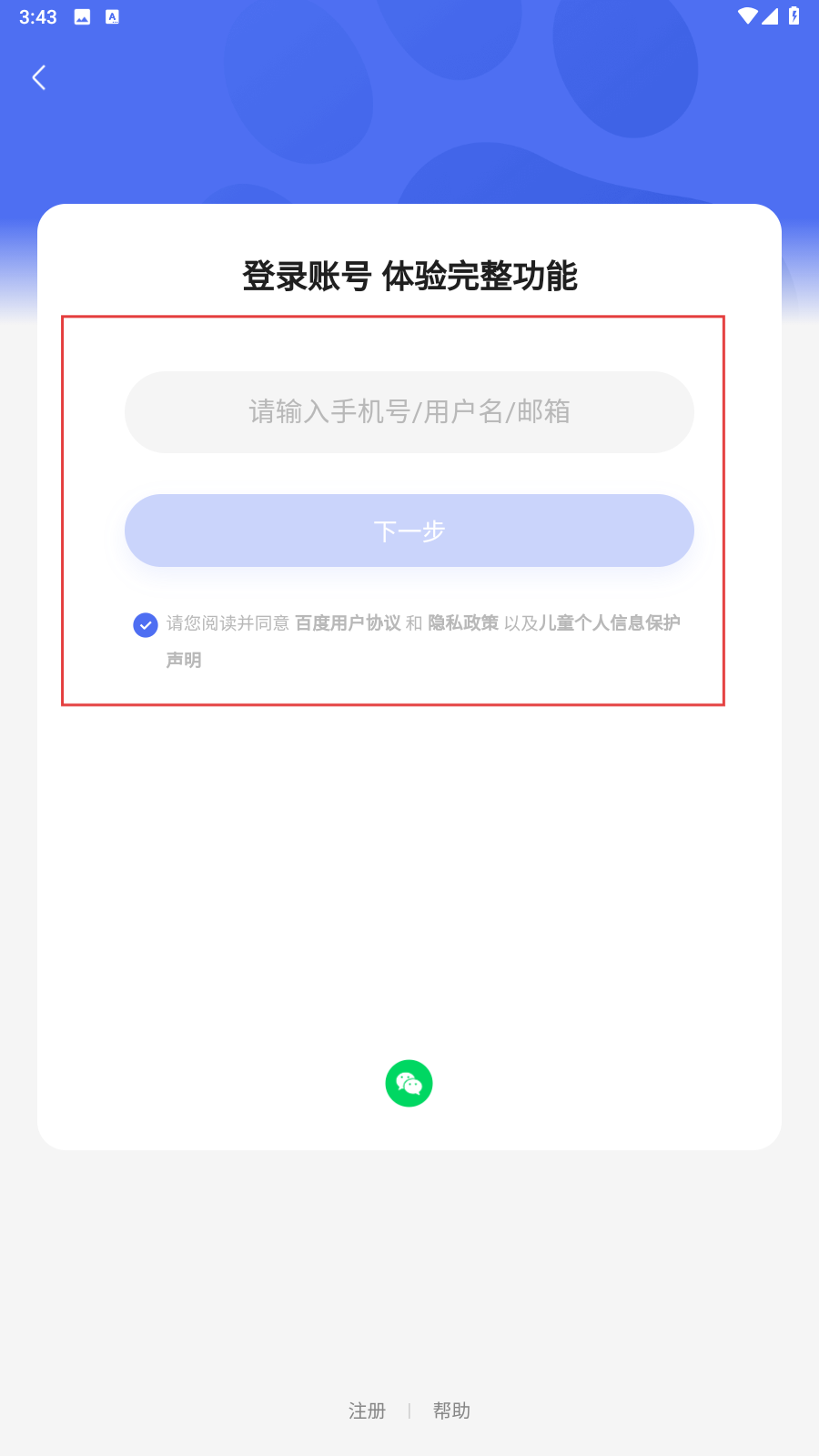Tap the 下一步 button

click(x=409, y=531)
